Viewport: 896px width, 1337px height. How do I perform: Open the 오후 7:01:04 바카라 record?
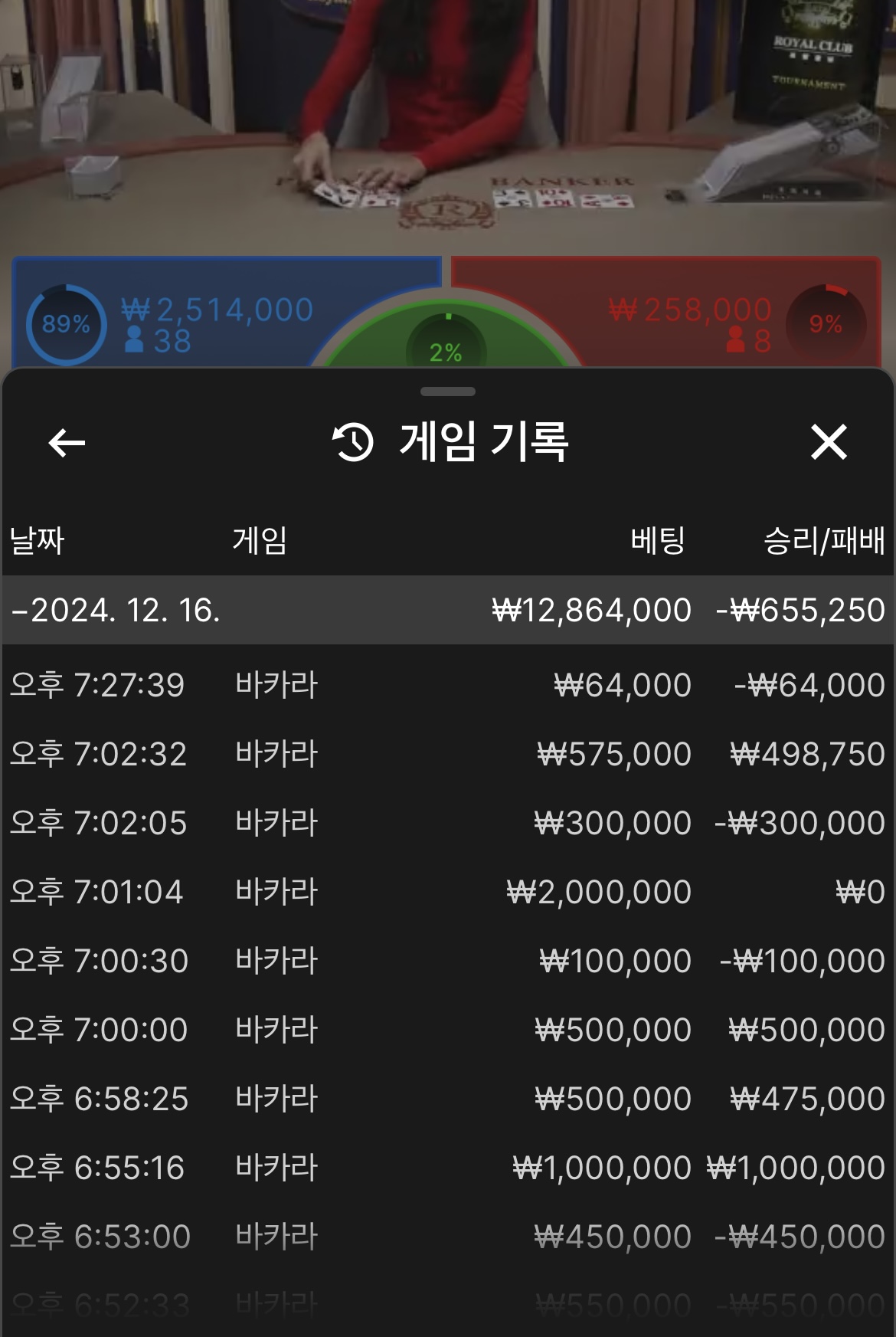click(447, 892)
